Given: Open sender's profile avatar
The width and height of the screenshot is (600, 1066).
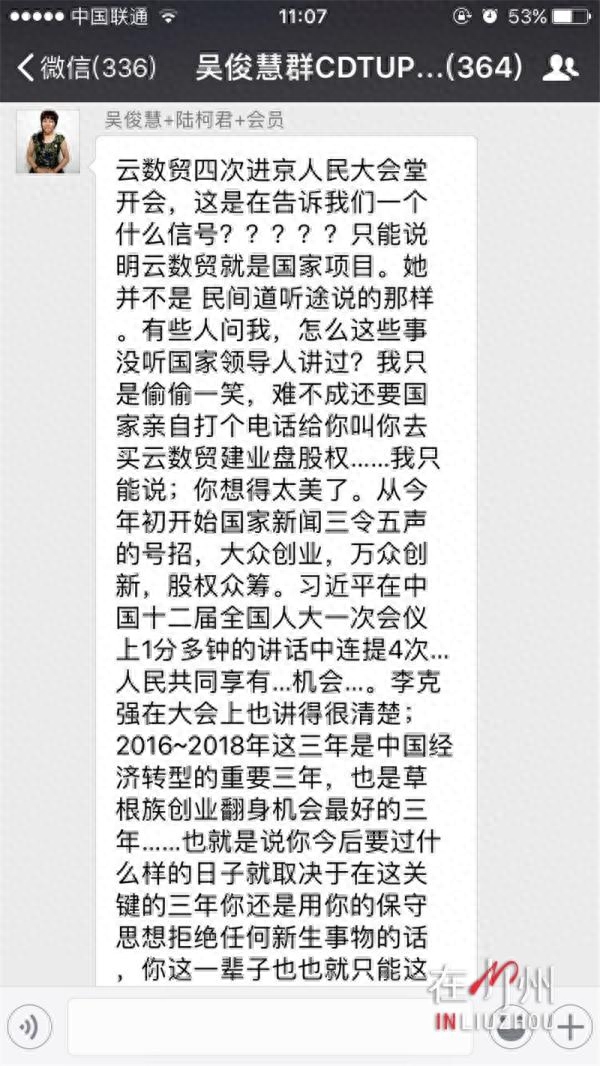Looking at the screenshot, I should tap(48, 141).
